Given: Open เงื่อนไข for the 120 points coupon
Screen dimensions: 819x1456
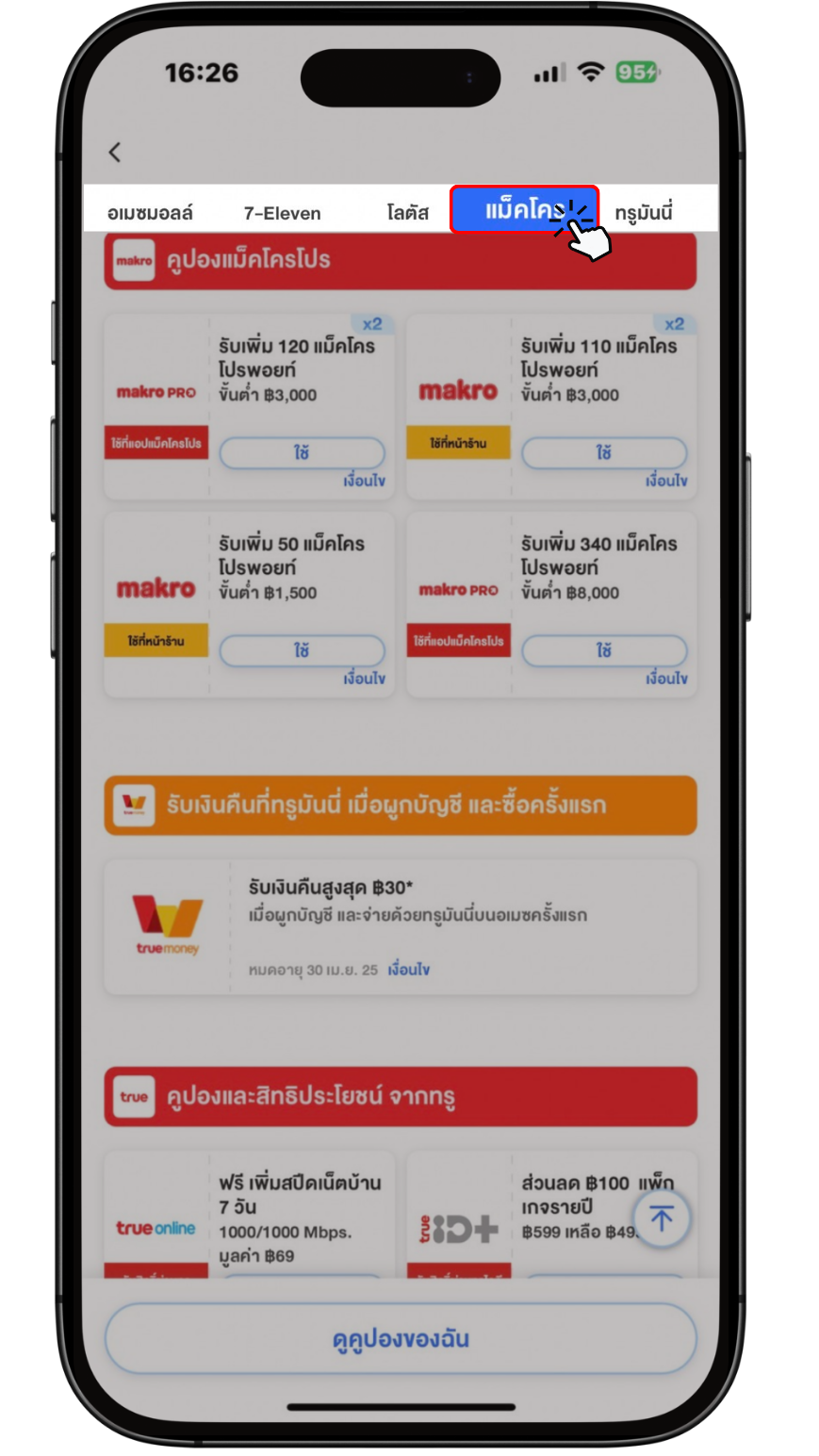Looking at the screenshot, I should pos(365,482).
